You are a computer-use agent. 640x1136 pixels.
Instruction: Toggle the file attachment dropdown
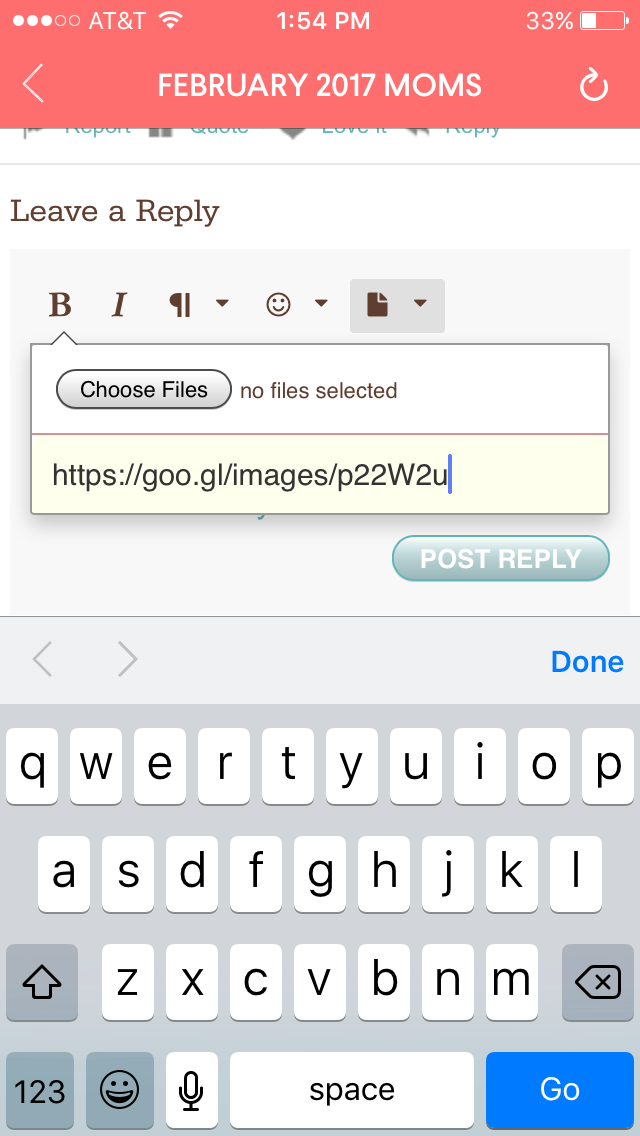[397, 306]
